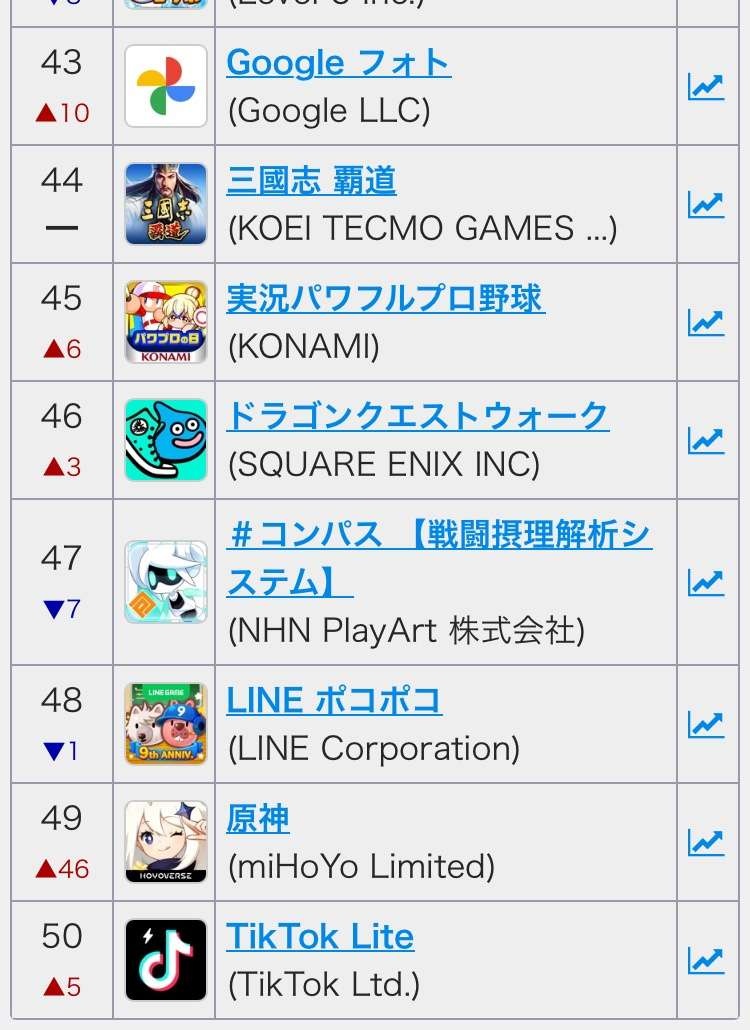Open the 原神 app link
Image resolution: width=750 pixels, height=1030 pixels.
258,819
